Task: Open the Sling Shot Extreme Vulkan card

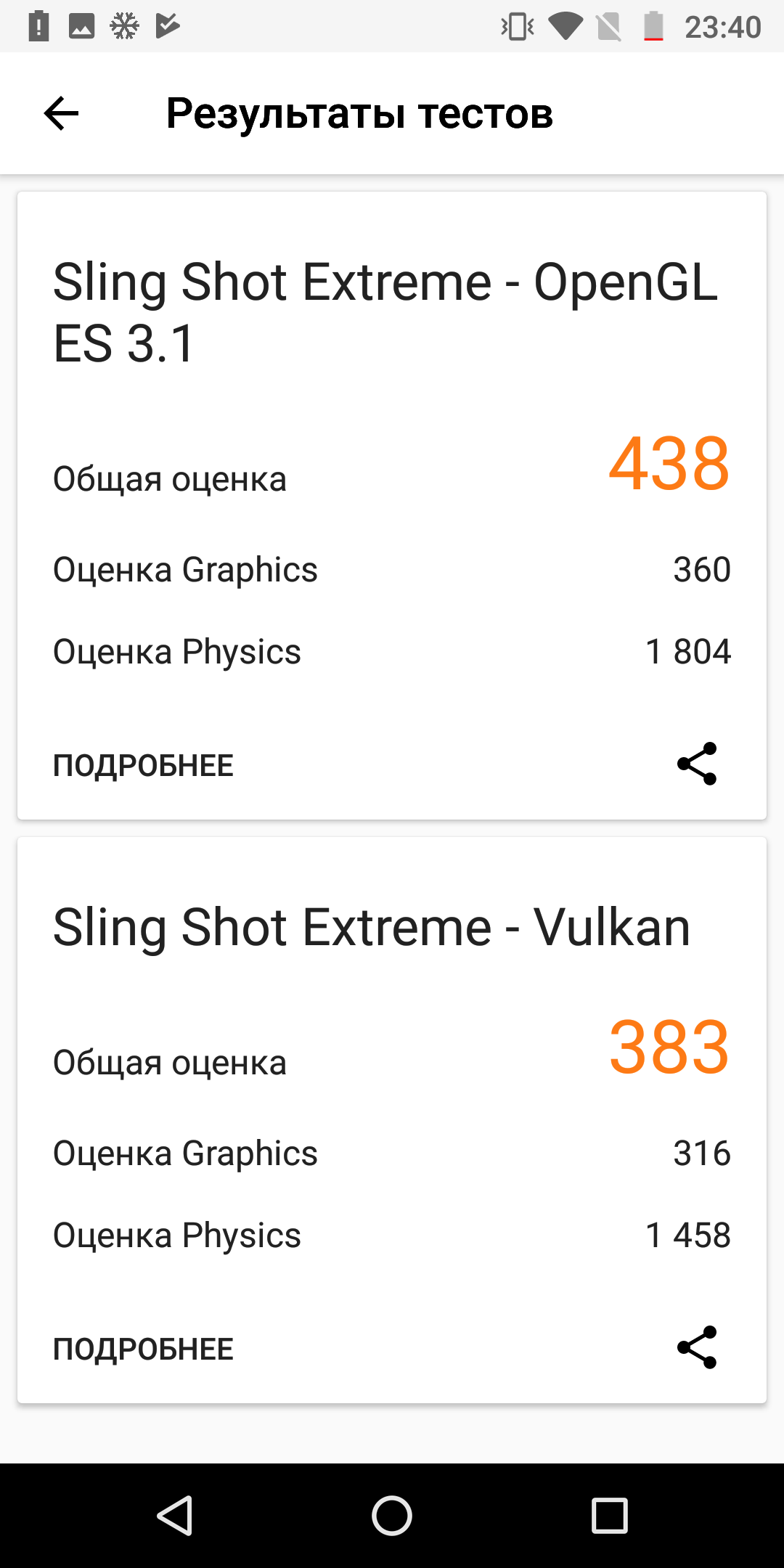Action: pos(392,1120)
